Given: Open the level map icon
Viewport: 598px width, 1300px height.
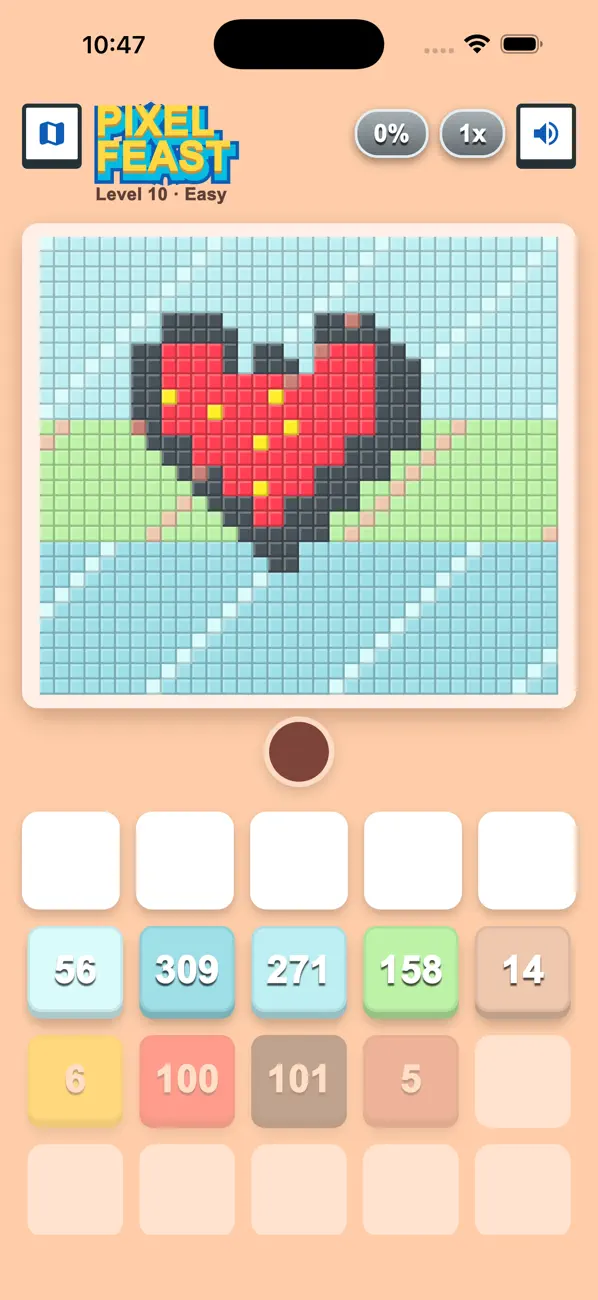Looking at the screenshot, I should point(52,135).
